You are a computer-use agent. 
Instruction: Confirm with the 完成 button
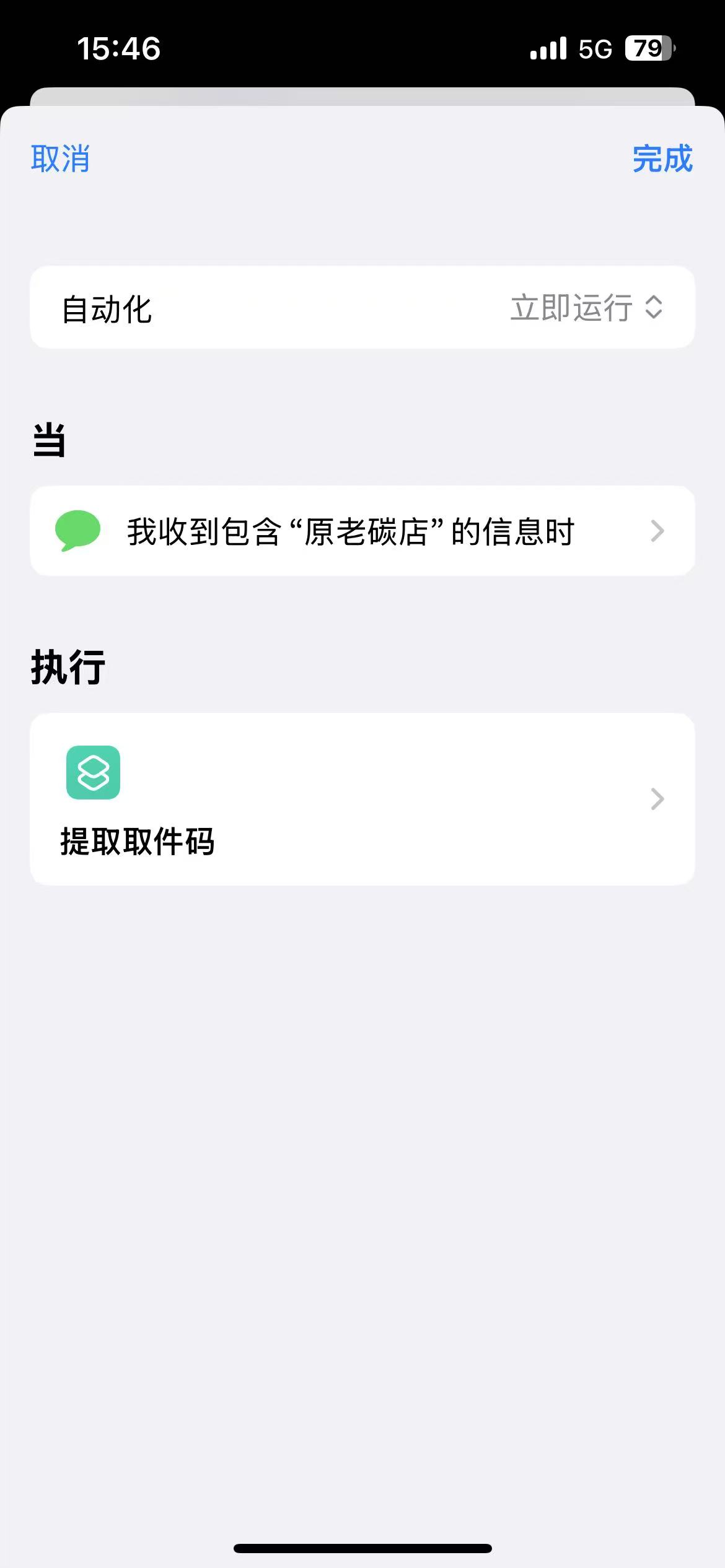click(662, 159)
